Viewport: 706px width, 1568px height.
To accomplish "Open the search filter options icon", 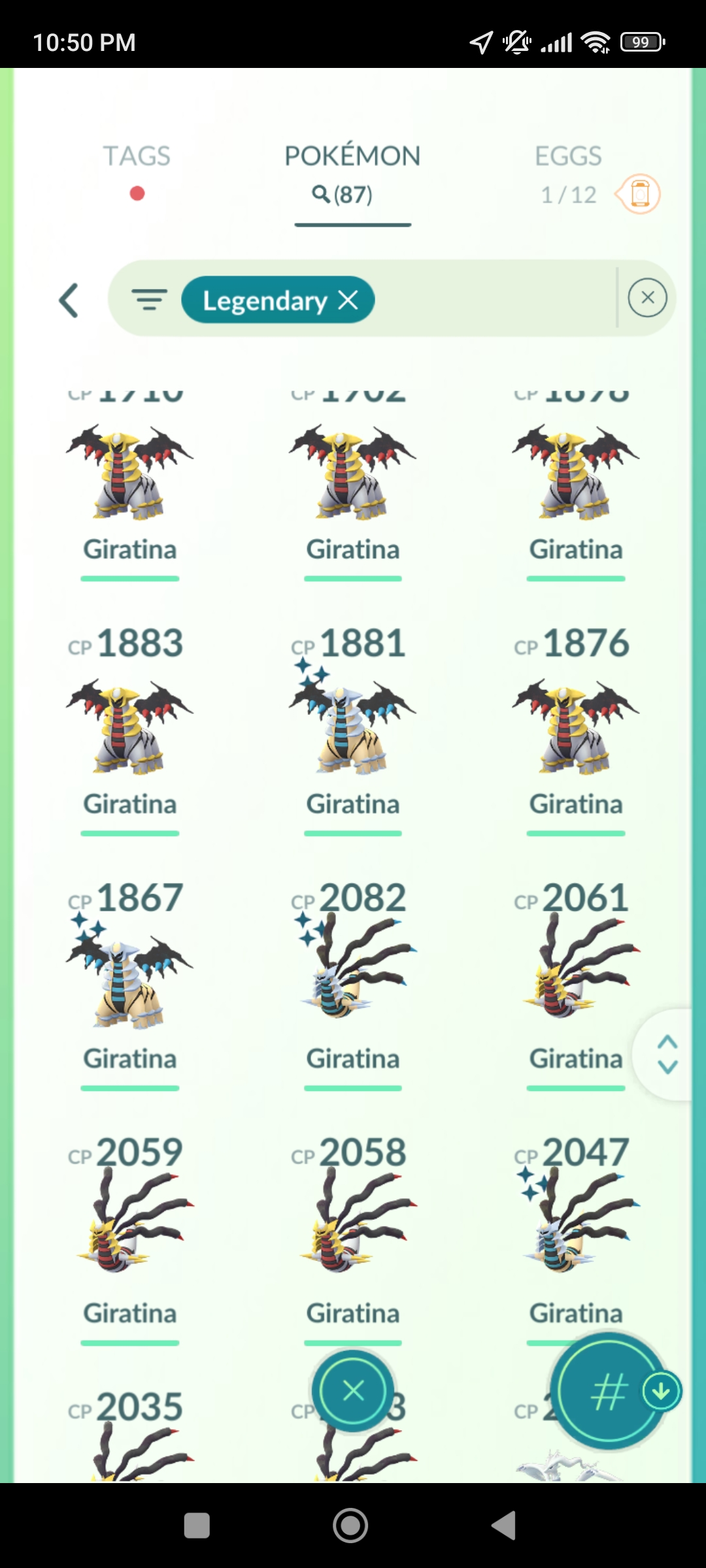I will 150,299.
